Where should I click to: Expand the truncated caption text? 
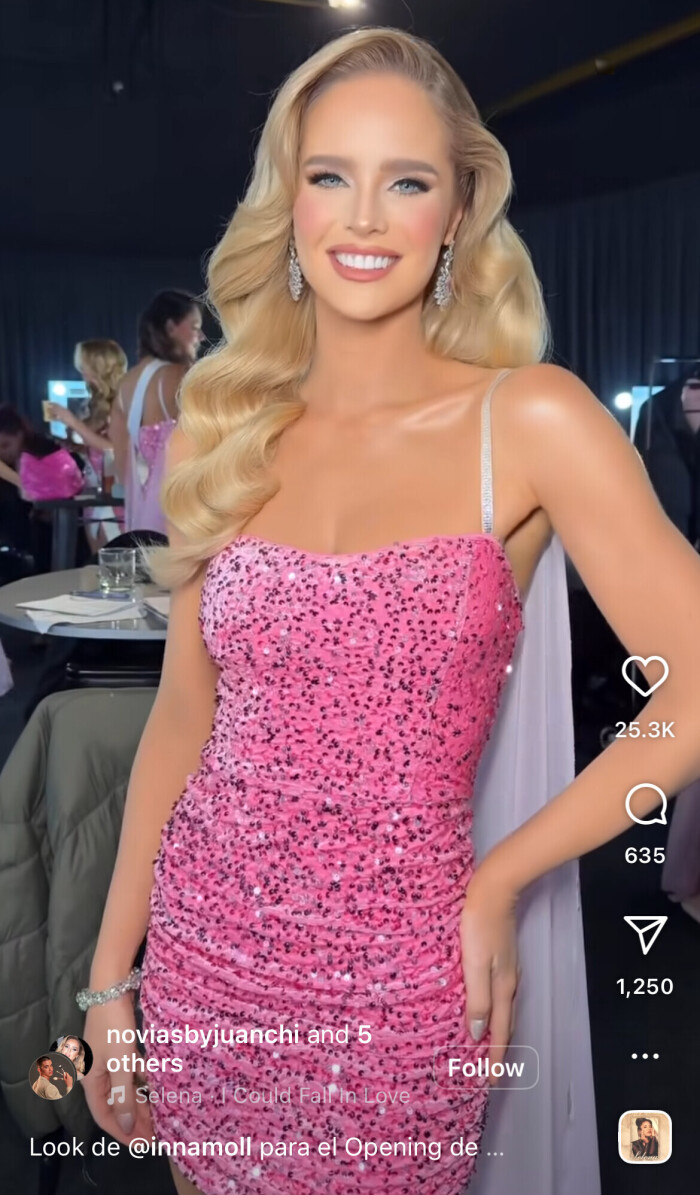(x=494, y=1148)
